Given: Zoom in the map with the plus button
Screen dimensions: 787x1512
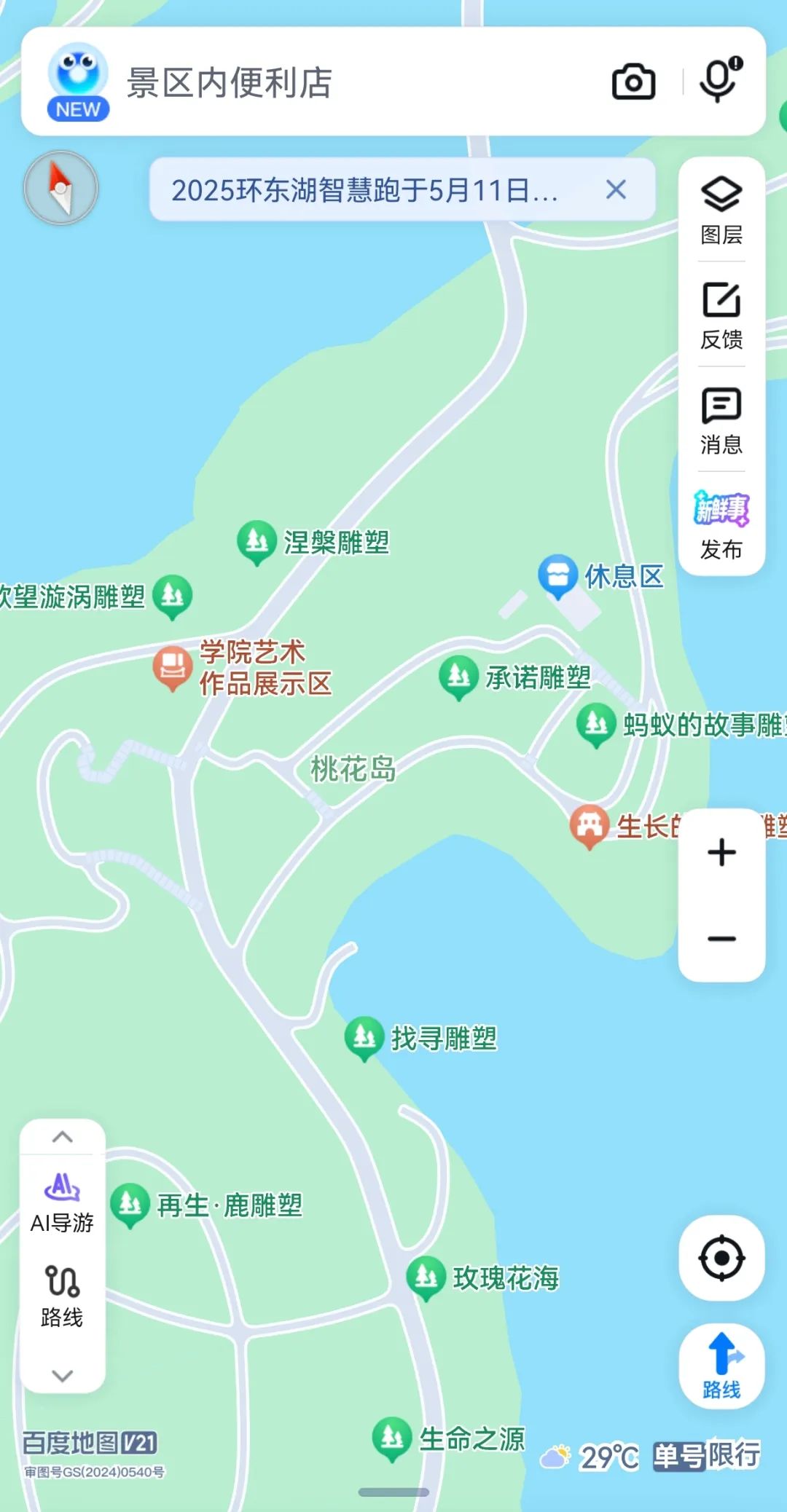Looking at the screenshot, I should [x=721, y=852].
